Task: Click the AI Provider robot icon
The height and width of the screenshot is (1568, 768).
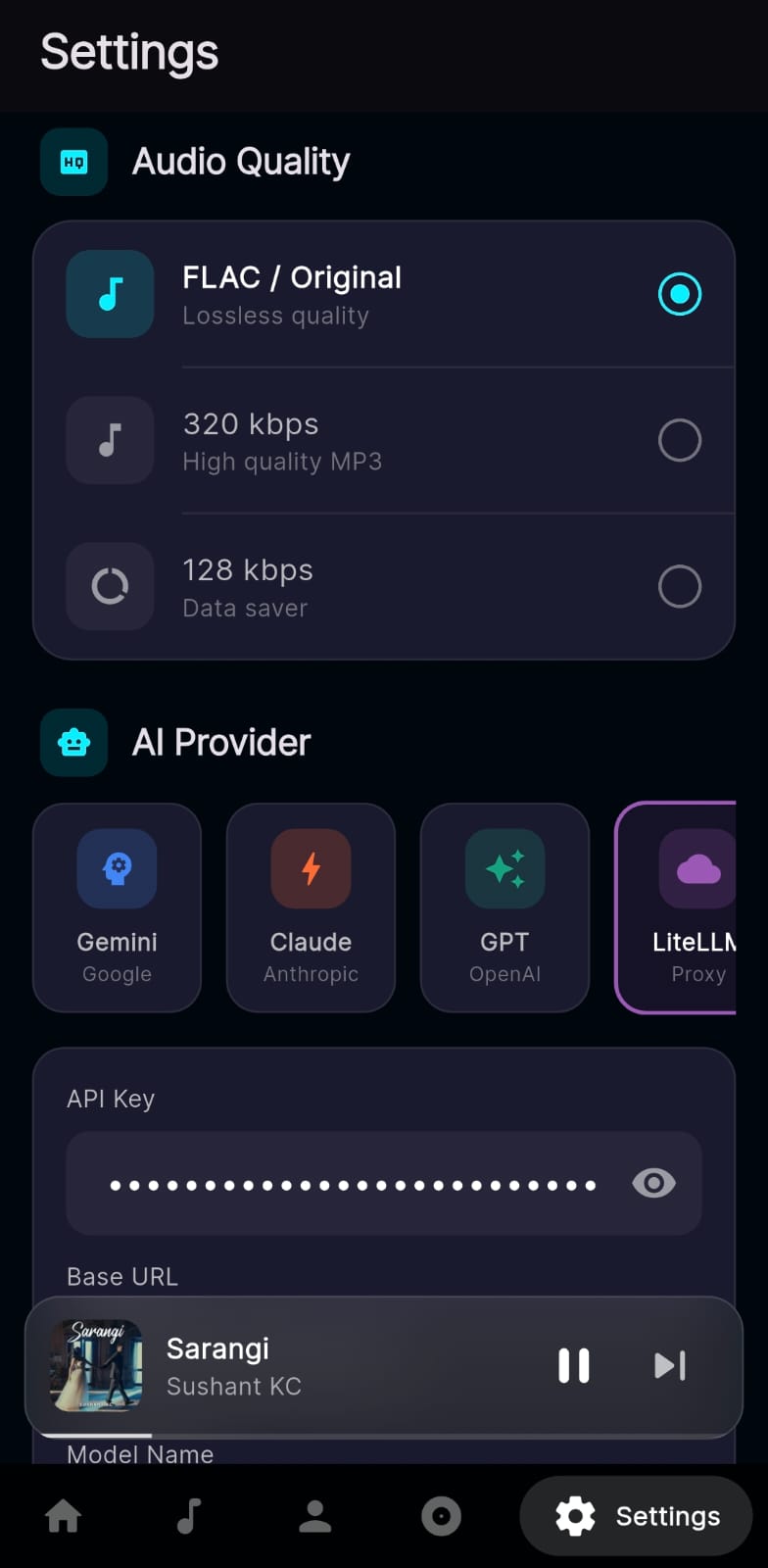Action: [x=73, y=742]
